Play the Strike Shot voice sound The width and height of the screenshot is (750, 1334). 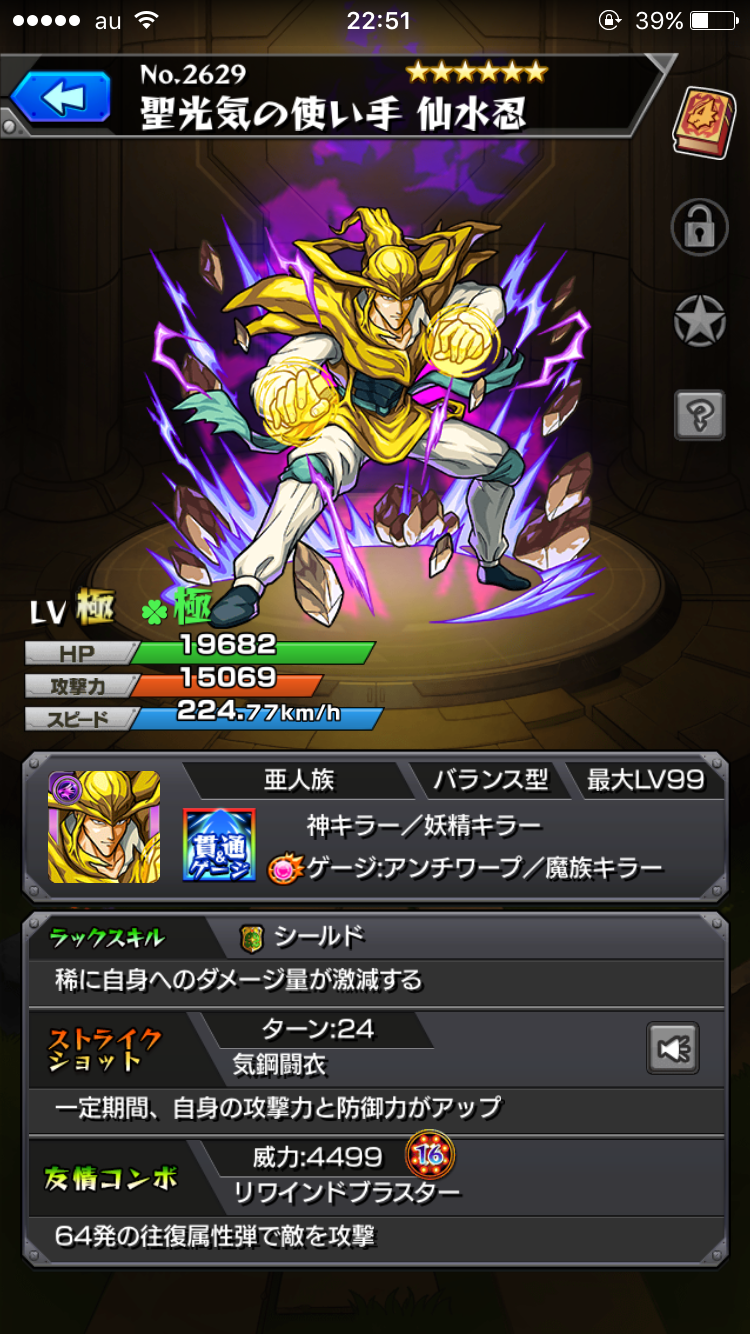tap(673, 1048)
